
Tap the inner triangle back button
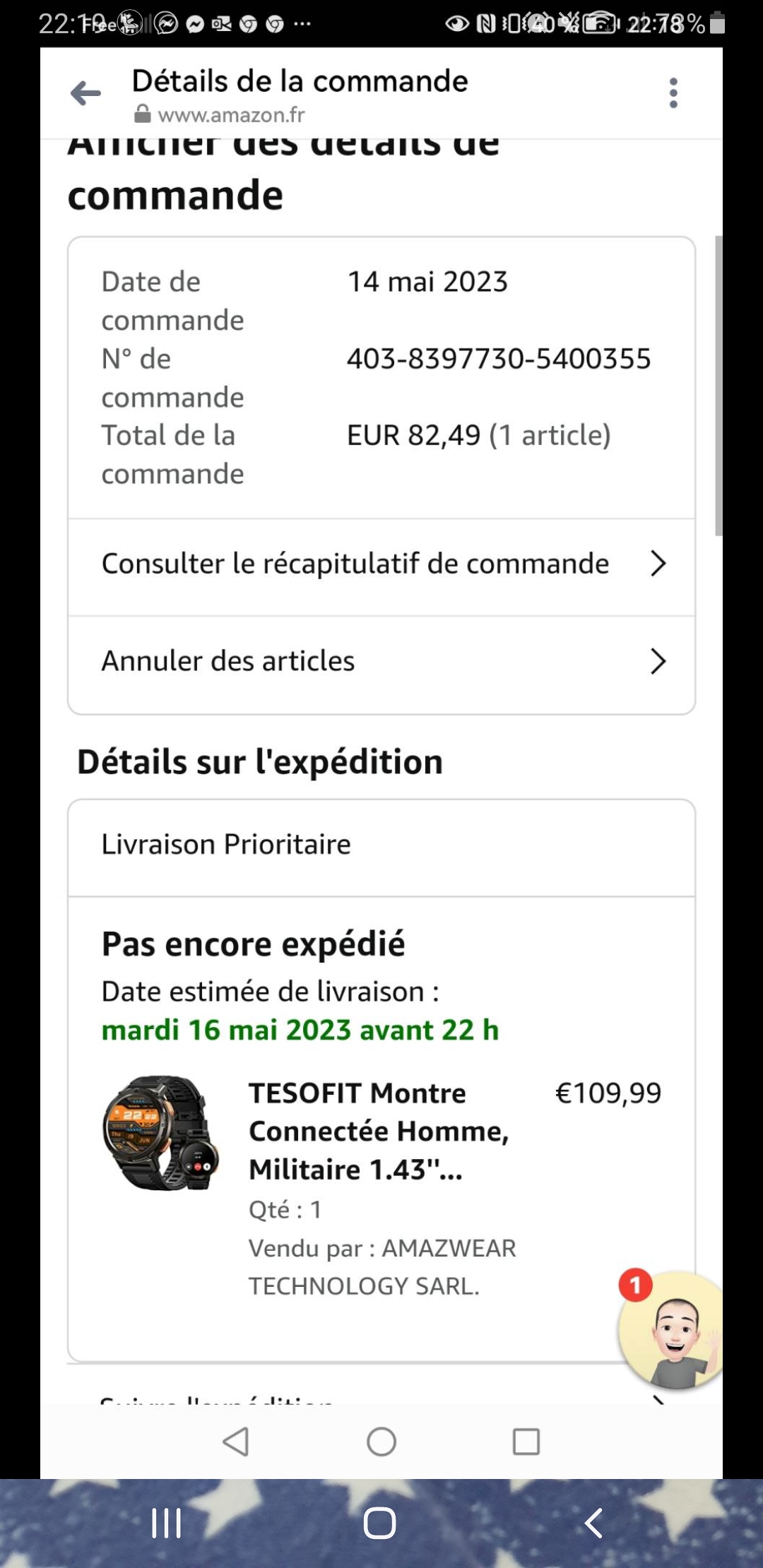pyautogui.click(x=236, y=1442)
